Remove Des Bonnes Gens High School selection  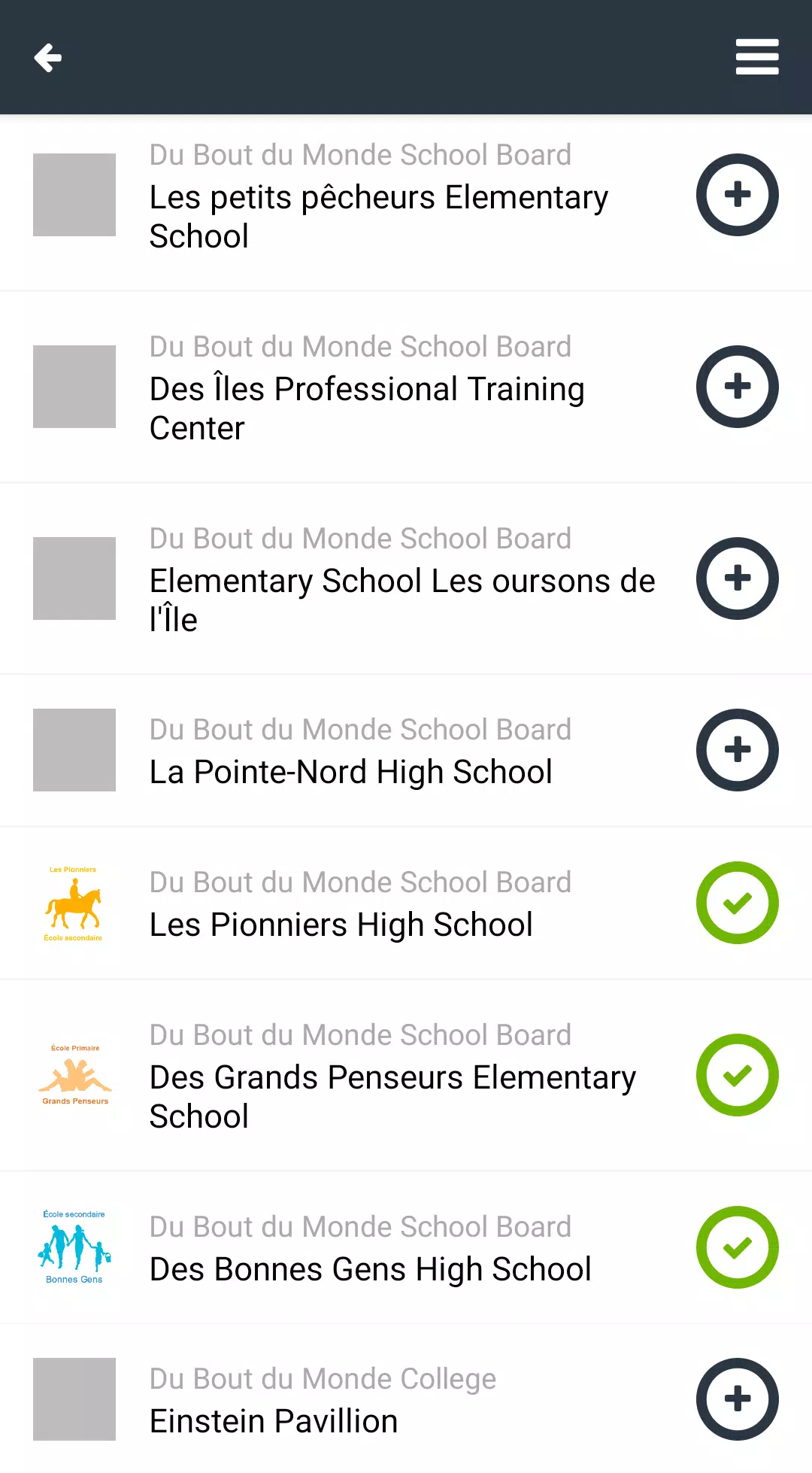(x=738, y=1247)
